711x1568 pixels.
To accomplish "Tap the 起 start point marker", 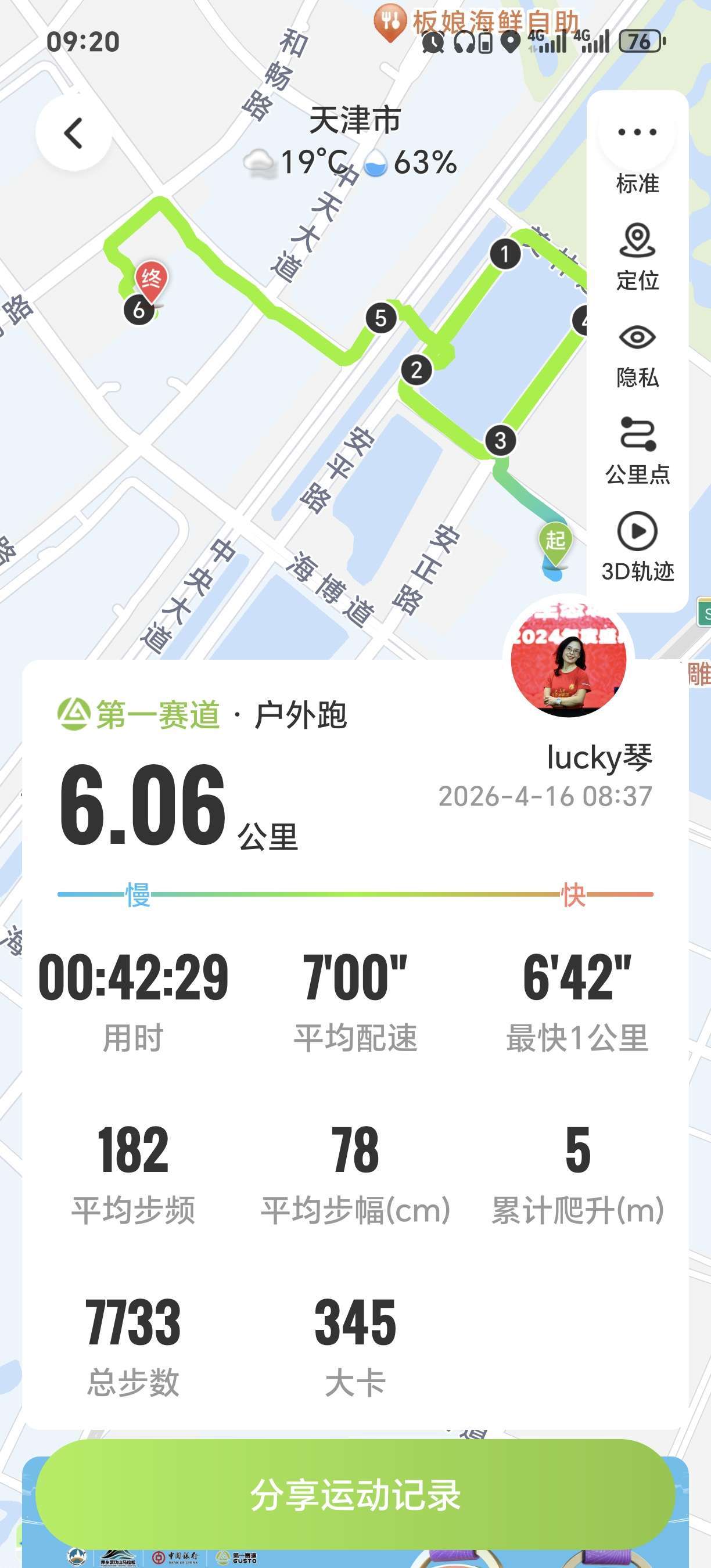I will pyautogui.click(x=556, y=541).
